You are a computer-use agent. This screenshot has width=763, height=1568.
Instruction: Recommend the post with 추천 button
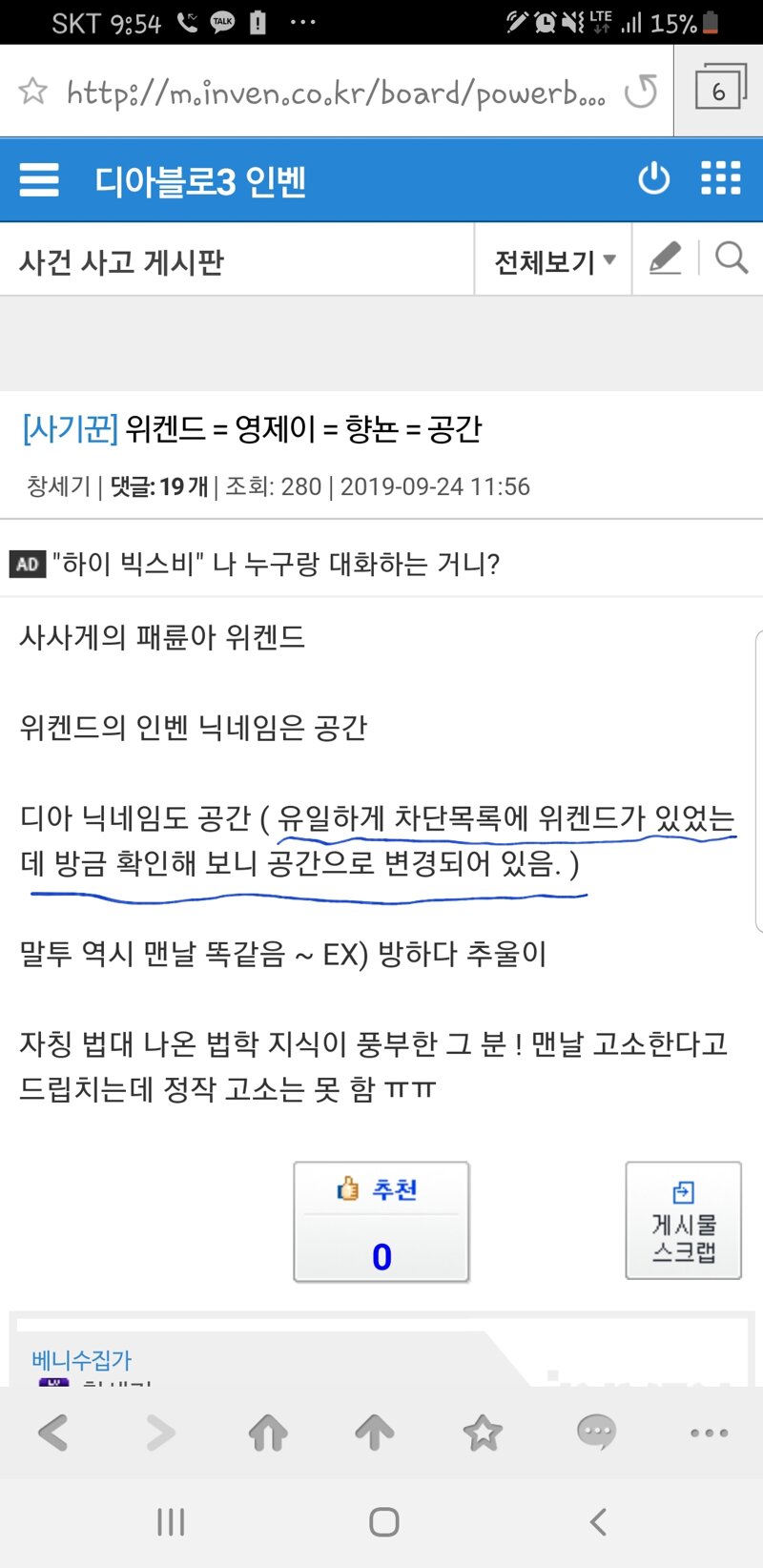click(381, 1221)
